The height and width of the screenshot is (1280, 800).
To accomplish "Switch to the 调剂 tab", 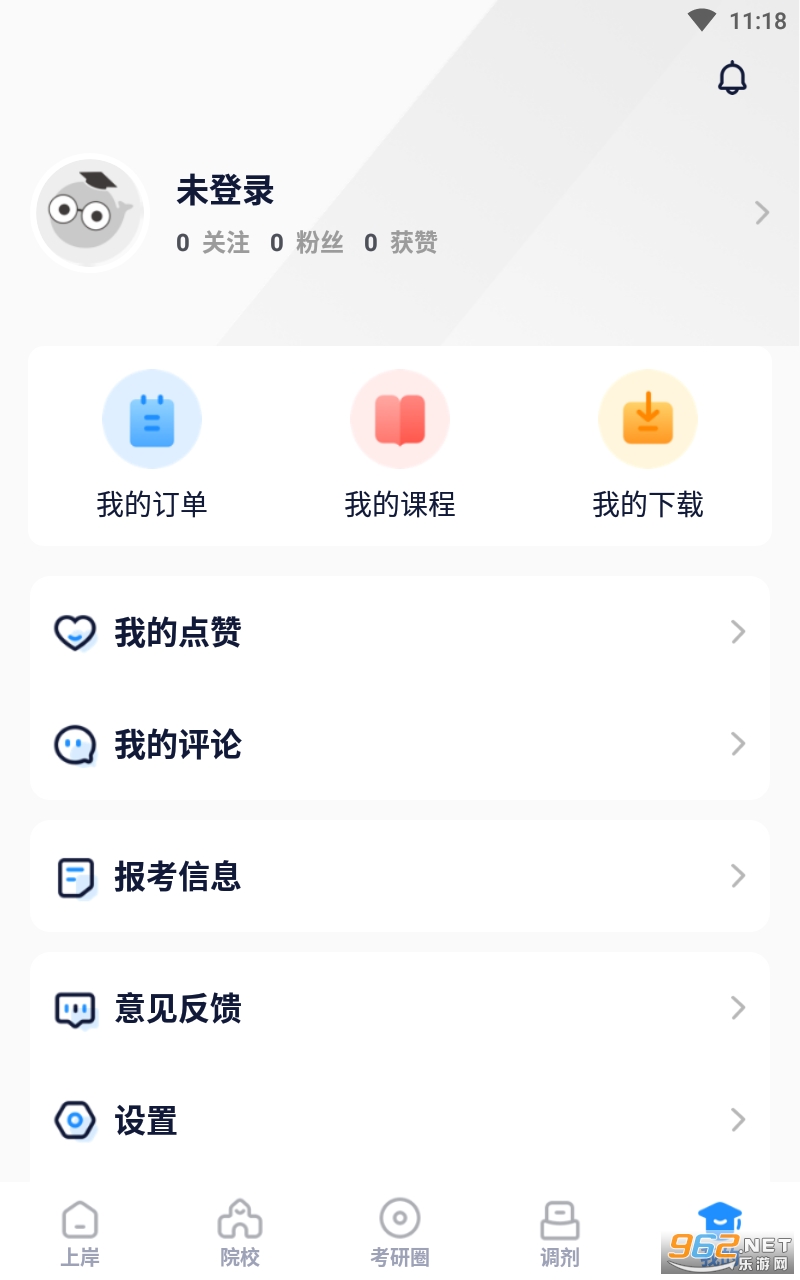I will tap(560, 1232).
